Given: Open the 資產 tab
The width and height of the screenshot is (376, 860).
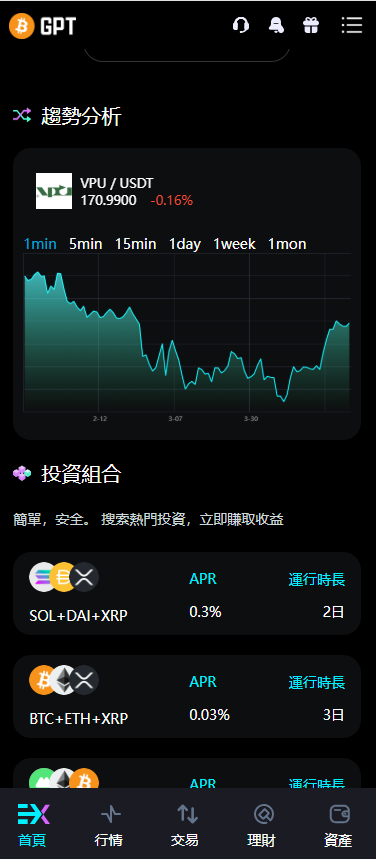Looking at the screenshot, I should pos(338,824).
